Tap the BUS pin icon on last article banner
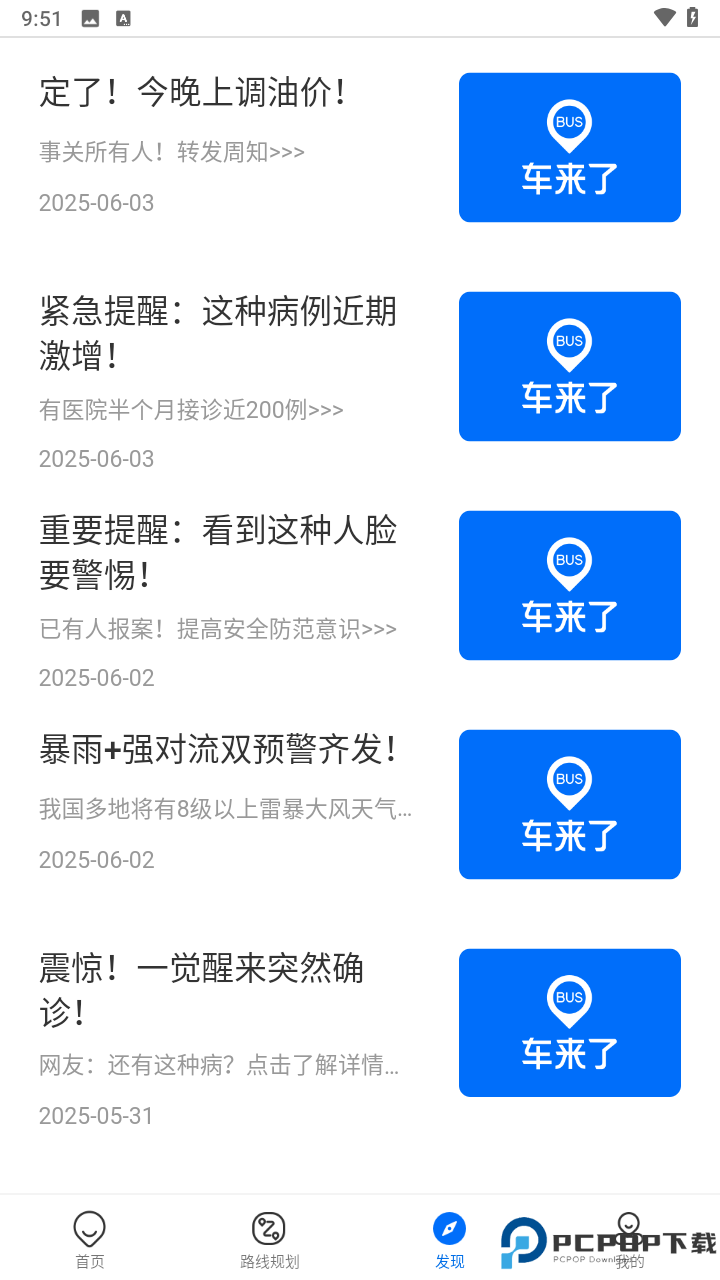 click(x=569, y=998)
